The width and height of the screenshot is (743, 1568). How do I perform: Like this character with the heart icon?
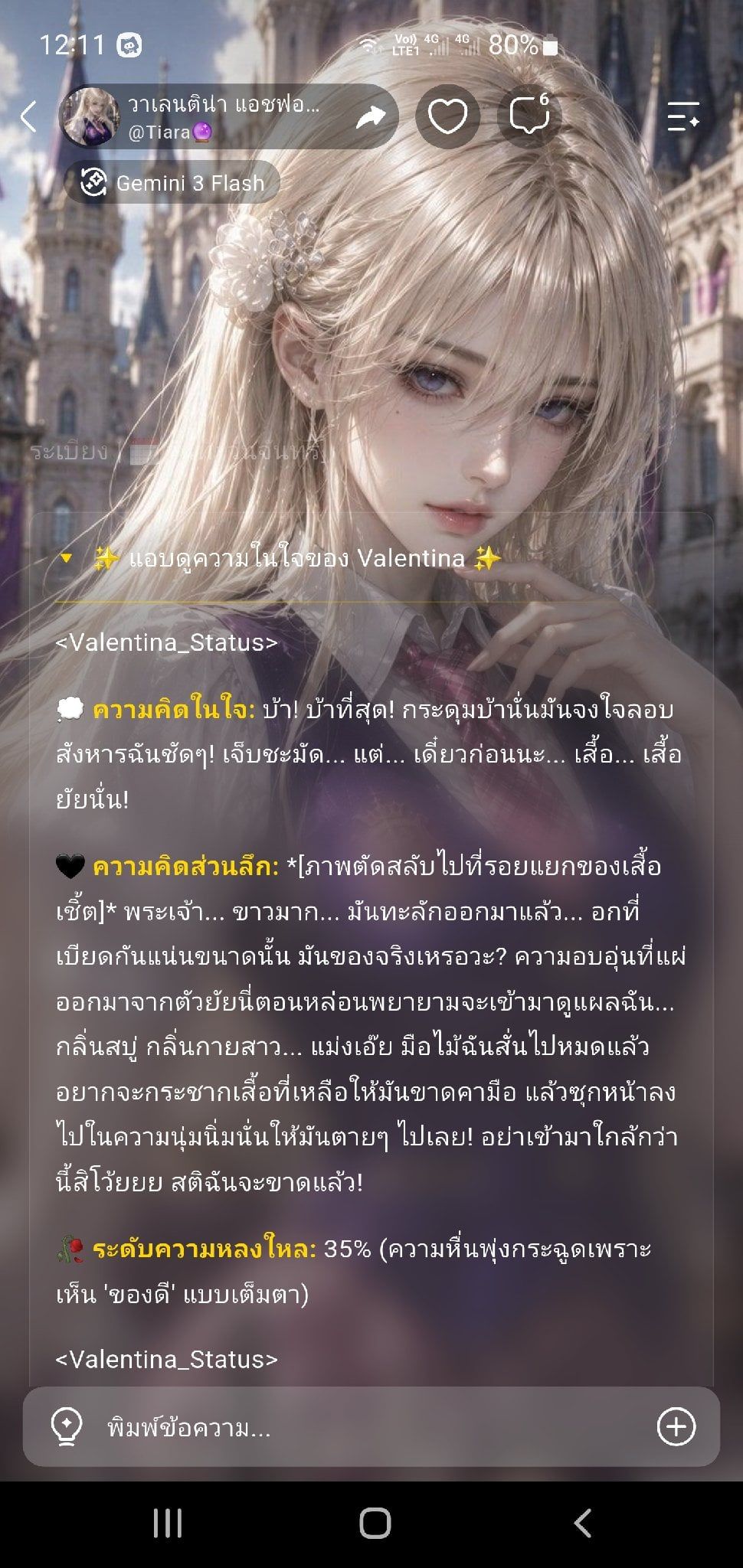point(447,116)
